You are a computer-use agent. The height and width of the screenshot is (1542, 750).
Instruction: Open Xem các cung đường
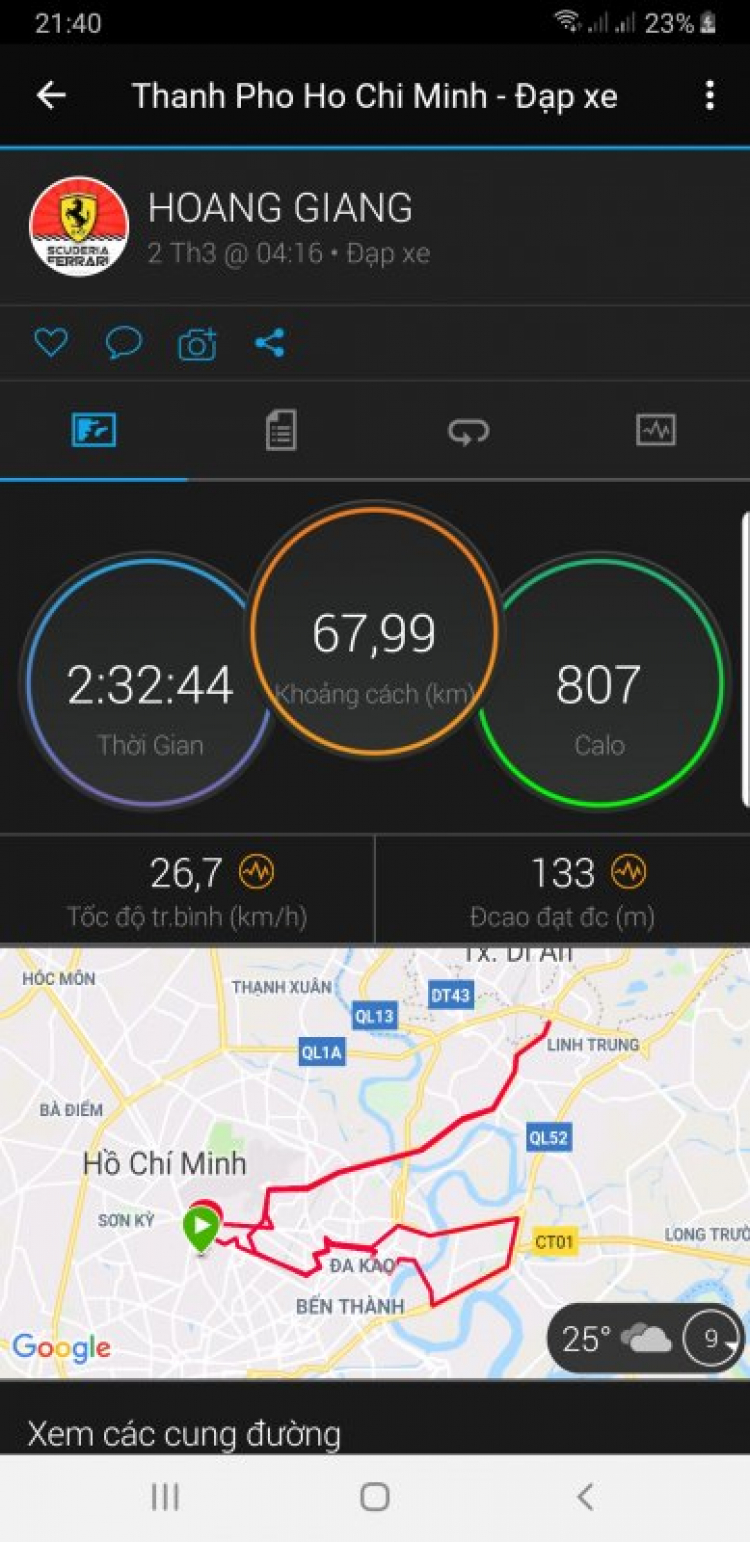tap(184, 1433)
